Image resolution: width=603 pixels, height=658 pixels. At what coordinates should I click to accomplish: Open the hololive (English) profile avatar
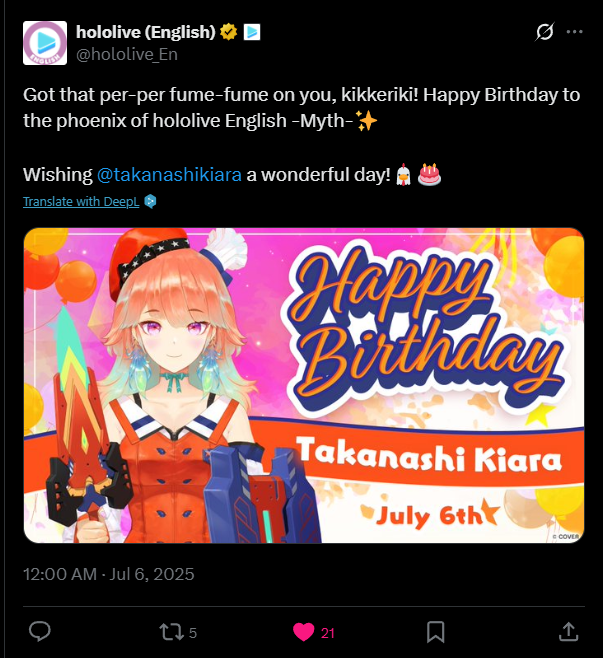[45, 43]
